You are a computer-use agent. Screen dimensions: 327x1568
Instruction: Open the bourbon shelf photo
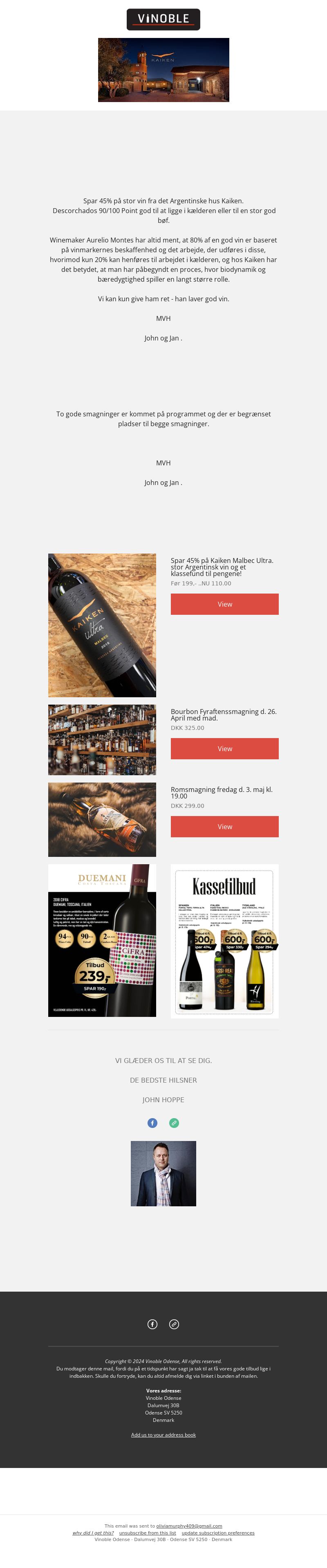(x=102, y=740)
